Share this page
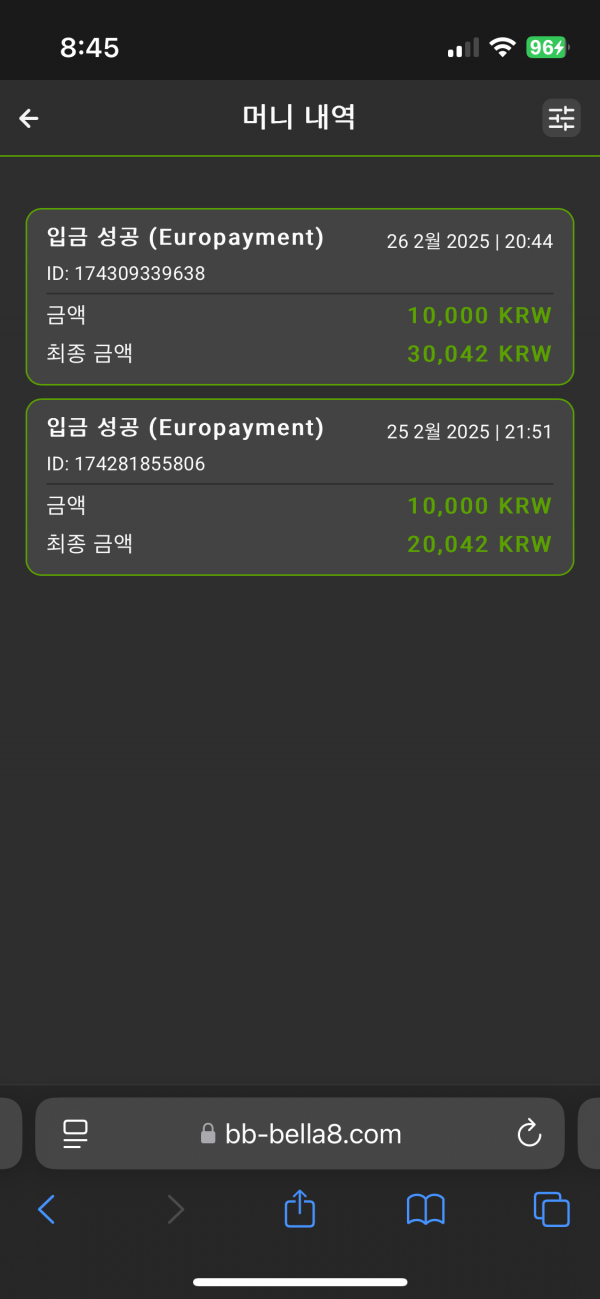 point(300,1210)
